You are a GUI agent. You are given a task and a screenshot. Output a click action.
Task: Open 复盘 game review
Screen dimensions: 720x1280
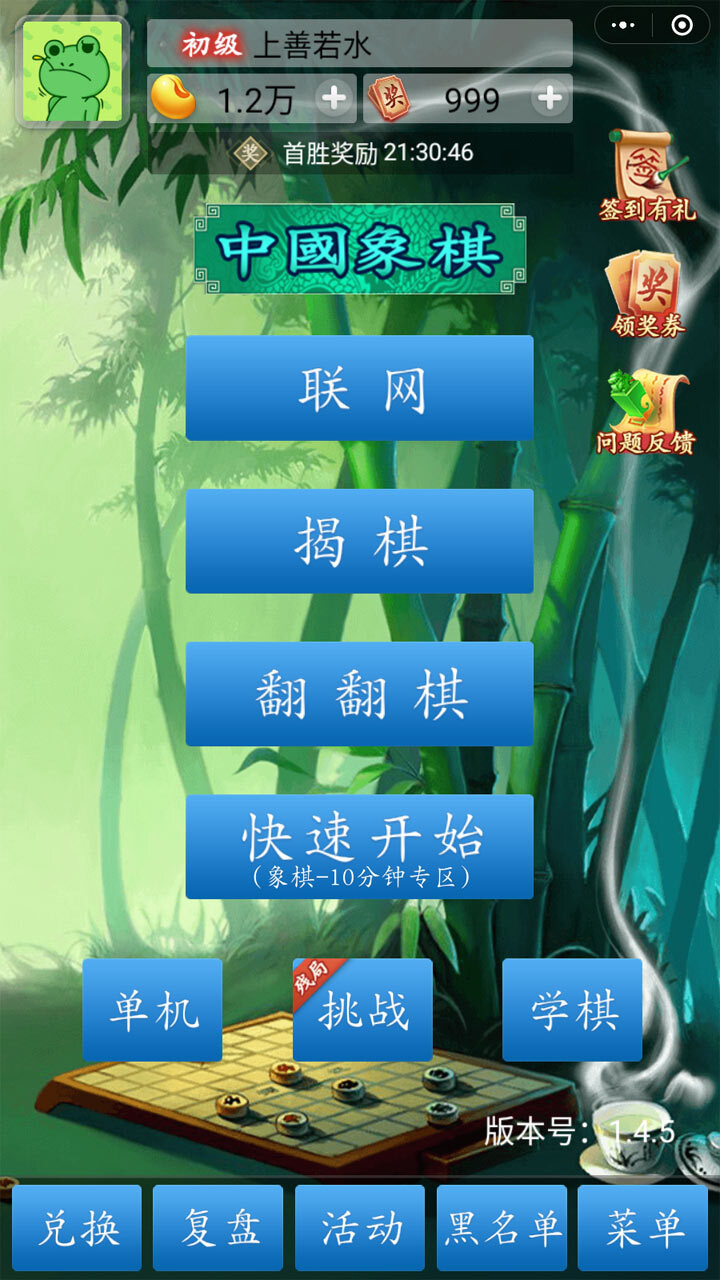click(218, 1228)
